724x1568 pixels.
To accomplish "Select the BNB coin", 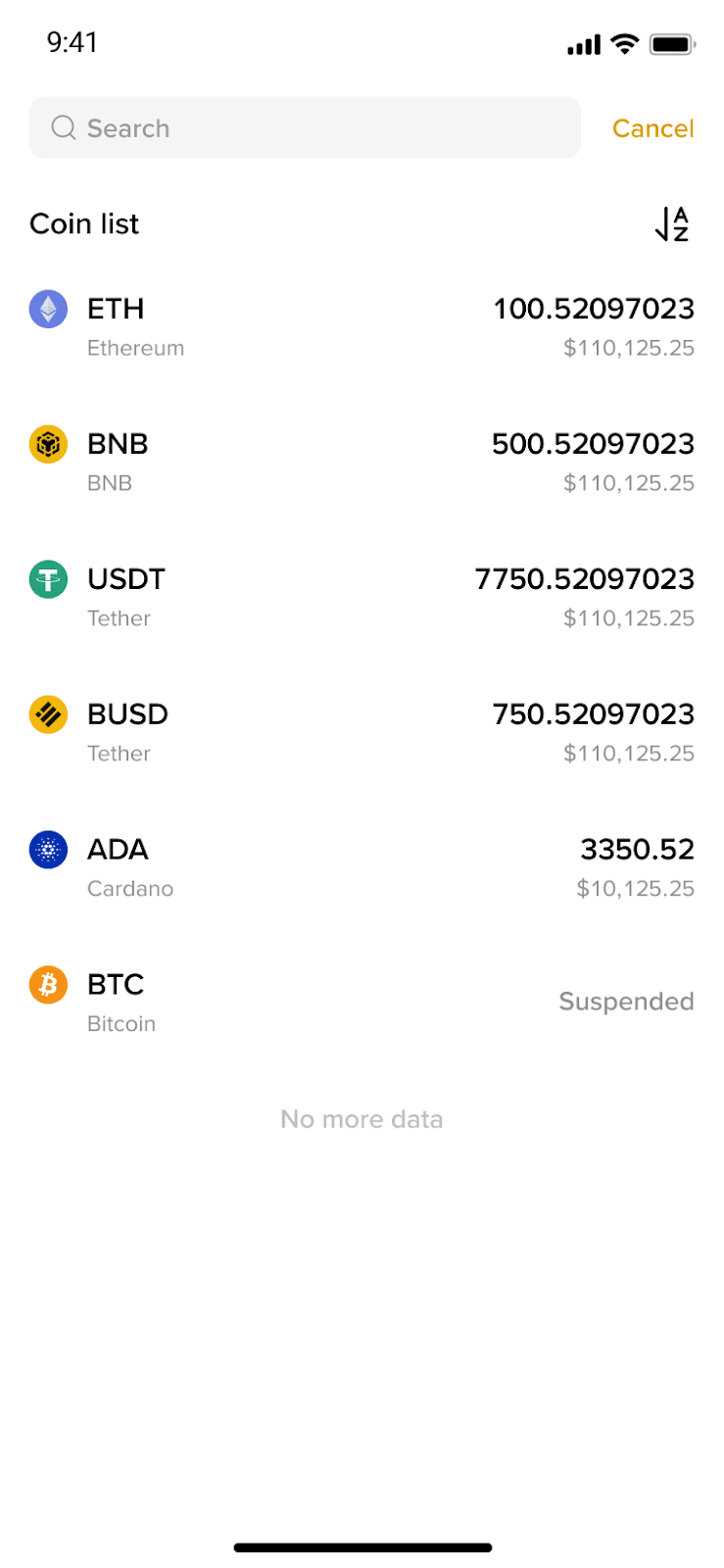I will [x=362, y=463].
